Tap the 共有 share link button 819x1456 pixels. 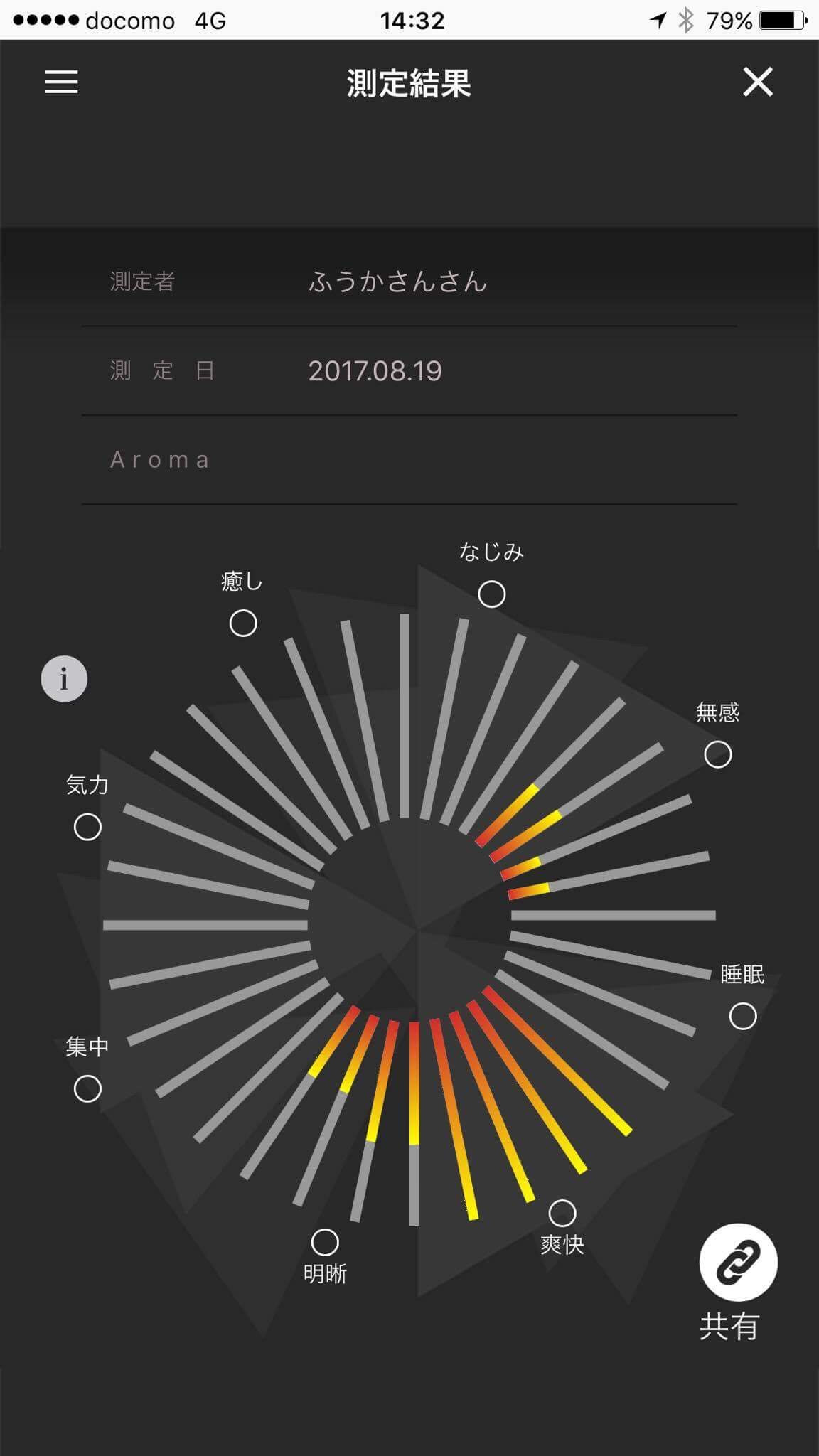click(738, 1263)
